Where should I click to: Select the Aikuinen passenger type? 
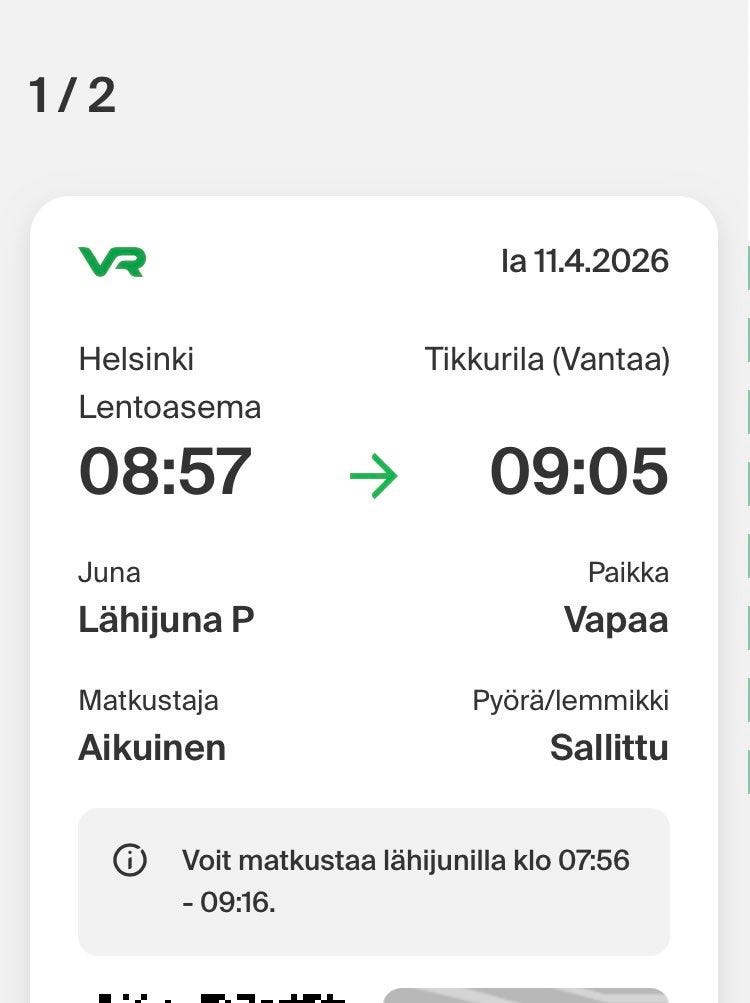pos(152,748)
